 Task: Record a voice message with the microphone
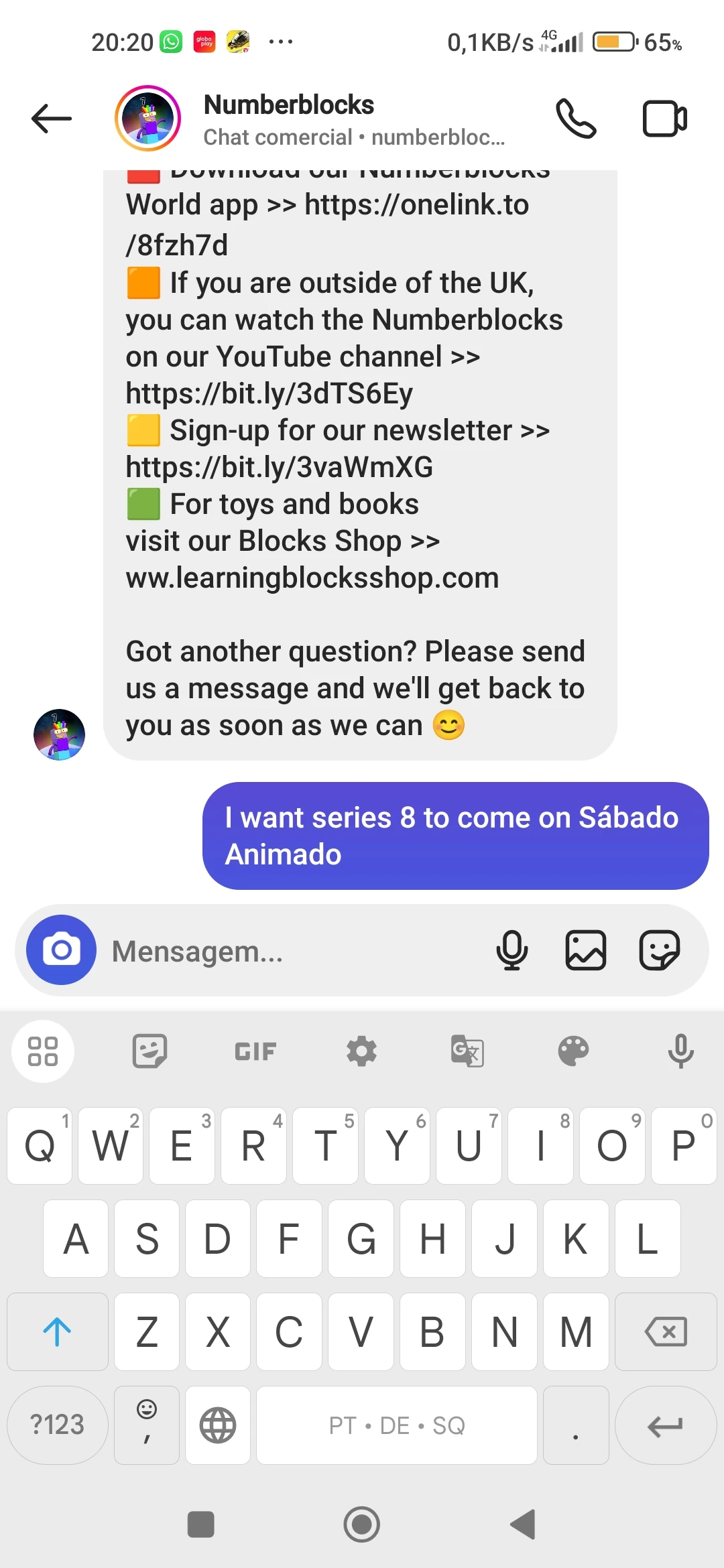click(513, 950)
